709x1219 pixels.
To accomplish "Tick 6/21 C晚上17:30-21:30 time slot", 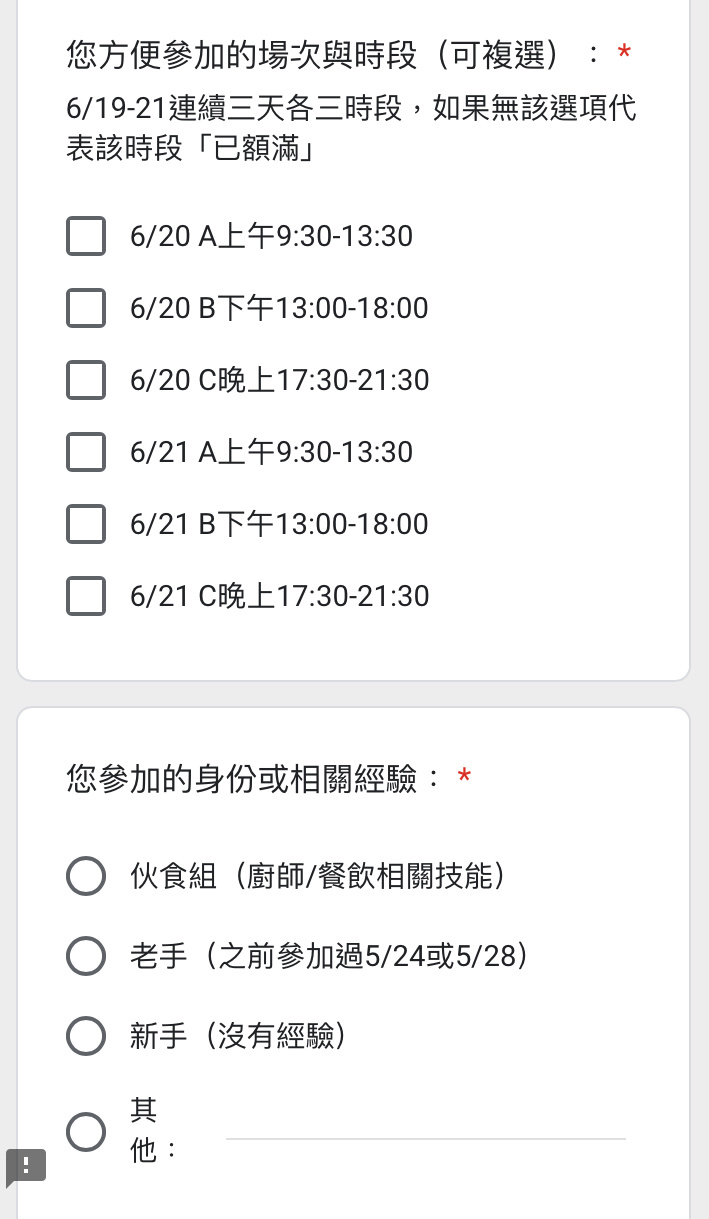I will click(86, 596).
